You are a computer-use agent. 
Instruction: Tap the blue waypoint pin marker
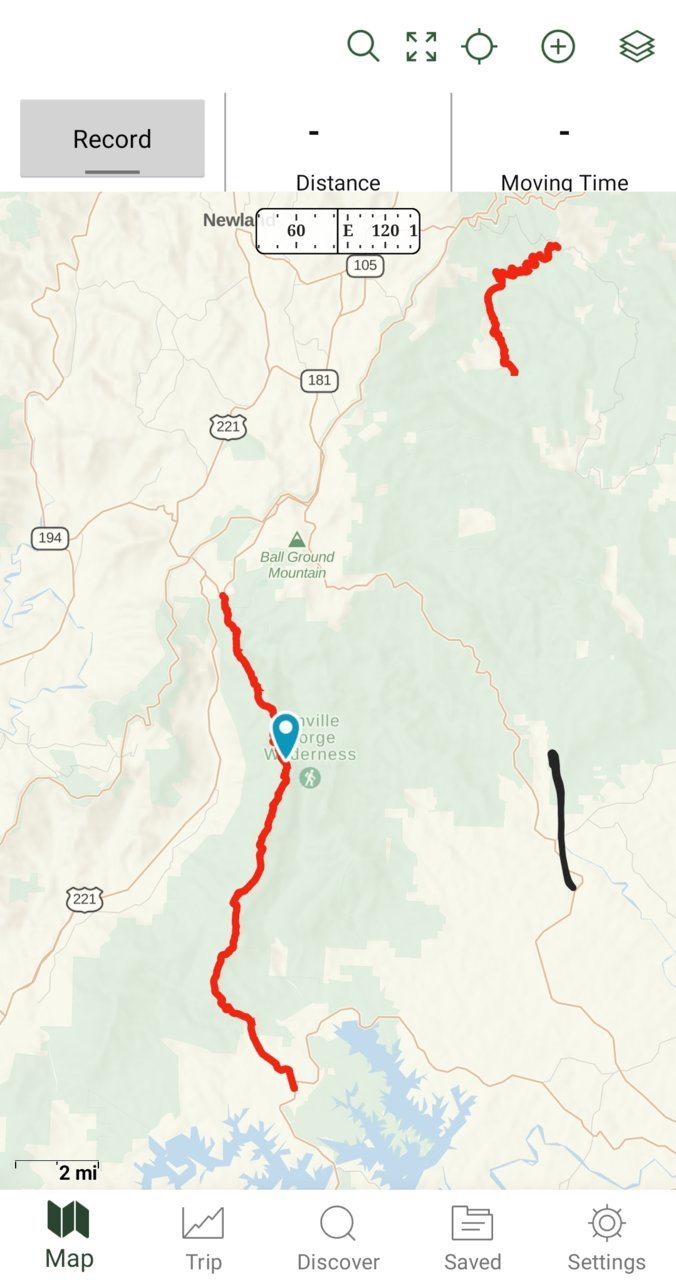click(x=286, y=736)
